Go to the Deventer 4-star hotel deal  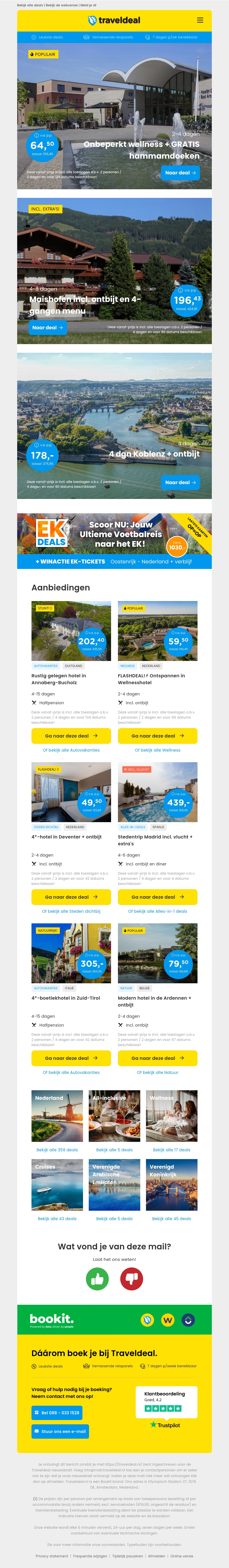tap(71, 897)
